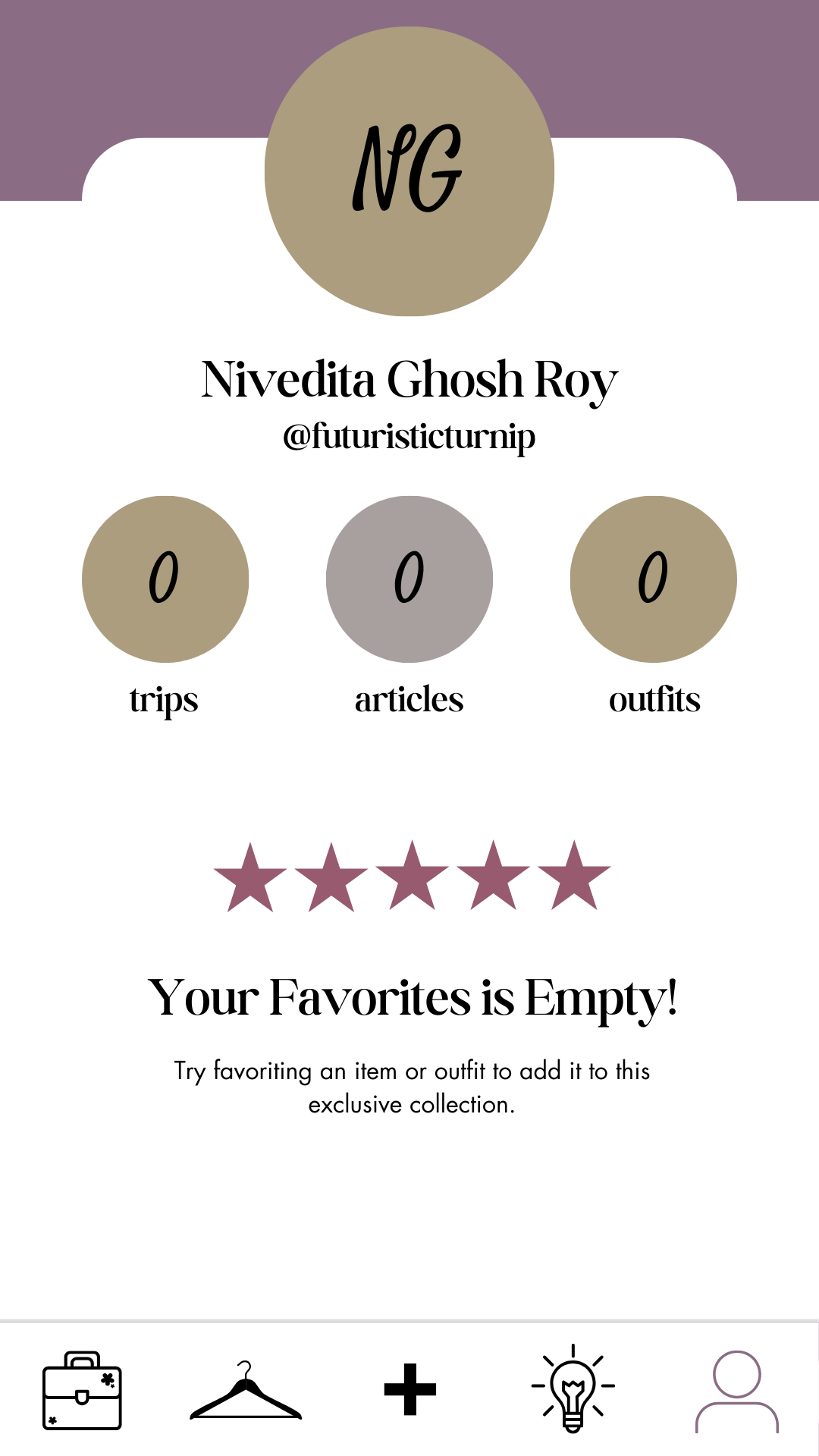Switch to the hanger closet tab

246,1390
